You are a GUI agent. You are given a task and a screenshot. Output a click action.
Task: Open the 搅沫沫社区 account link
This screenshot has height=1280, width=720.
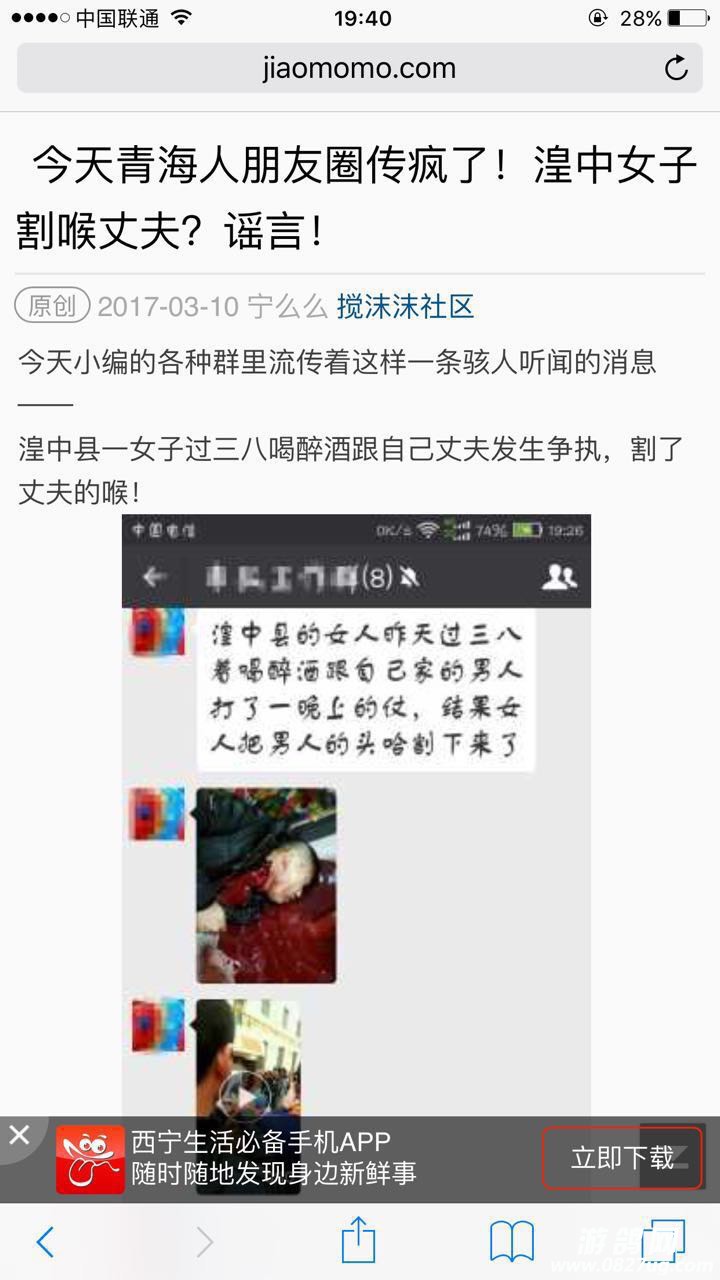(x=405, y=306)
